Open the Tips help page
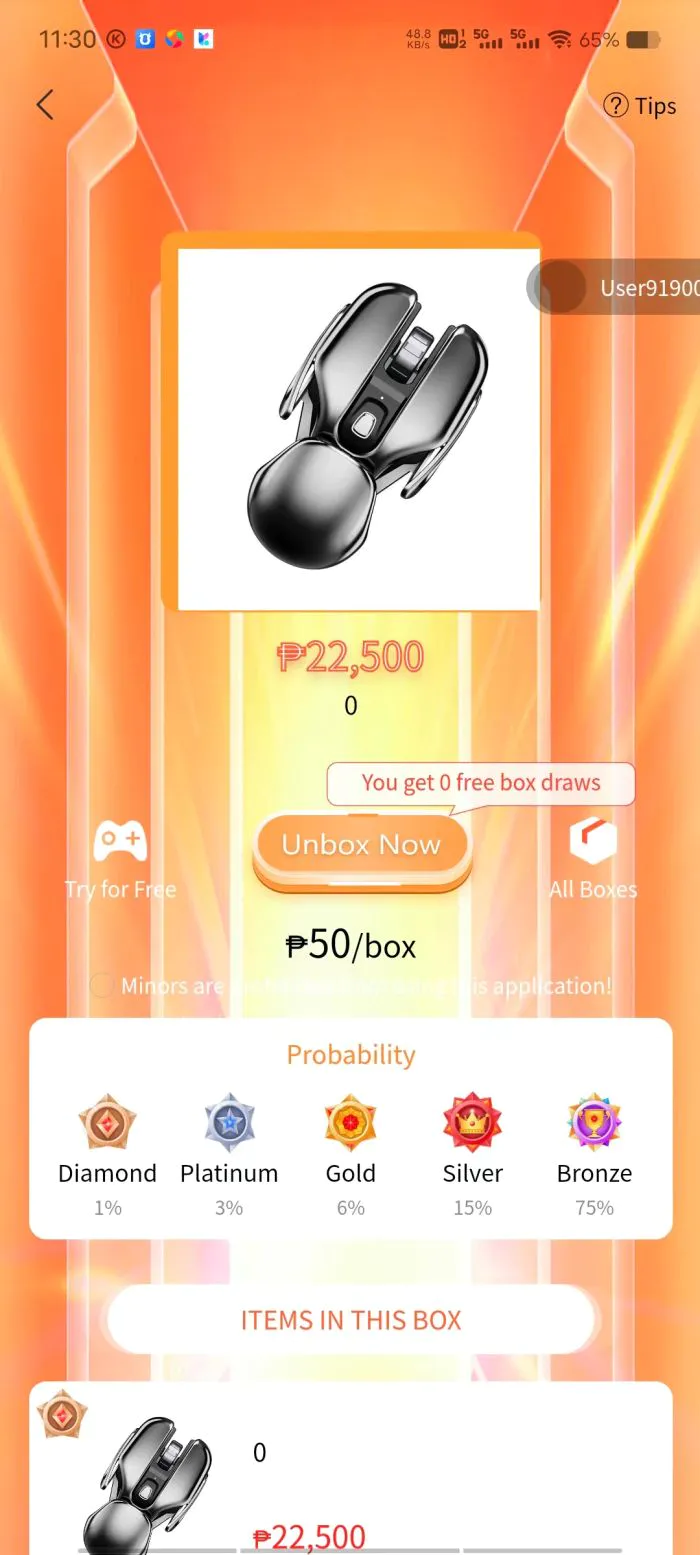The image size is (700, 1555). click(x=640, y=106)
